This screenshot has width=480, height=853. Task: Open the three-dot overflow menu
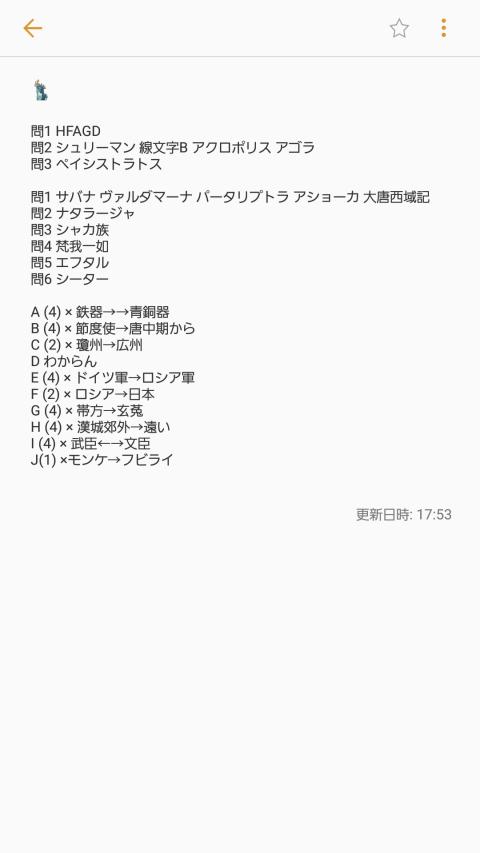point(444,28)
